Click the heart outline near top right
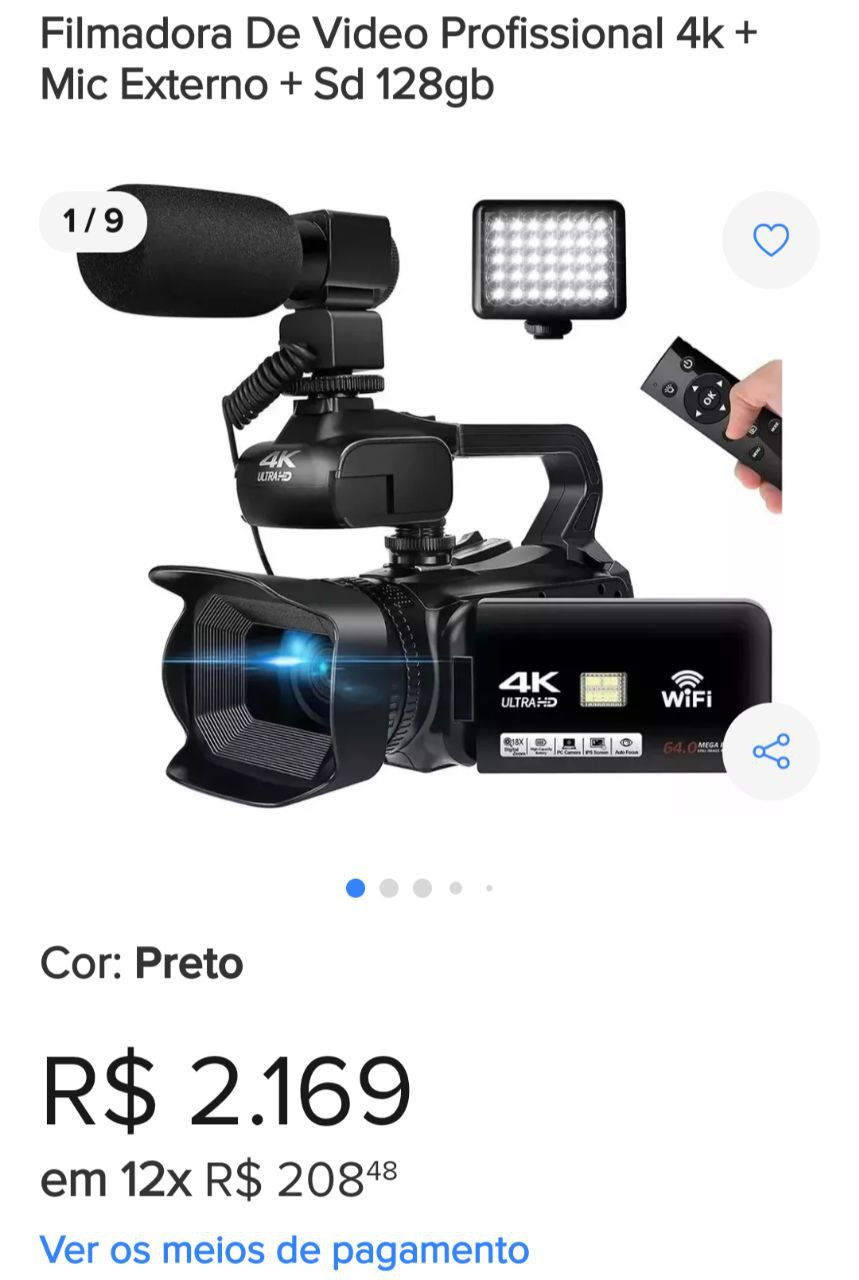Screen dimensions: 859x1280 pyautogui.click(x=770, y=240)
